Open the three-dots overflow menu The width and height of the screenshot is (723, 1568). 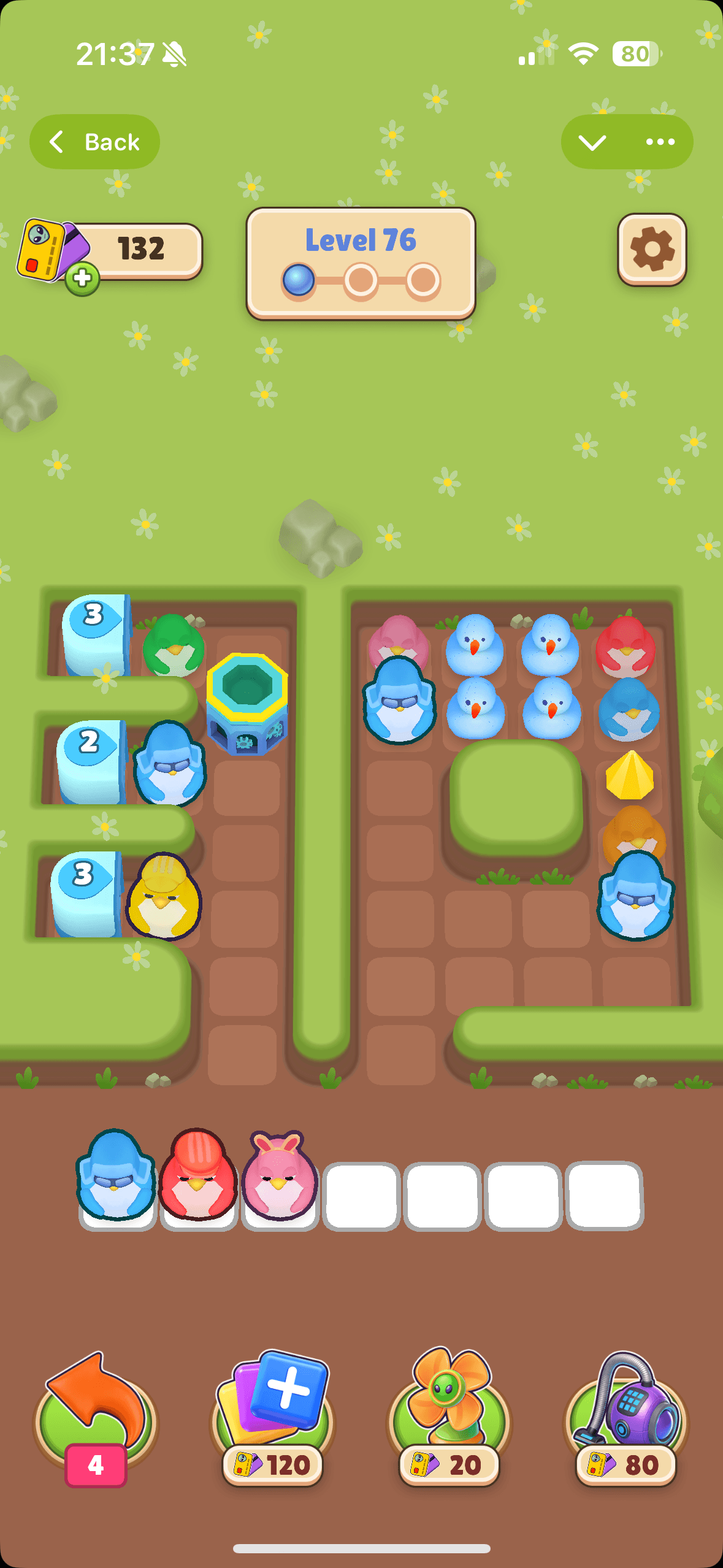(x=660, y=142)
